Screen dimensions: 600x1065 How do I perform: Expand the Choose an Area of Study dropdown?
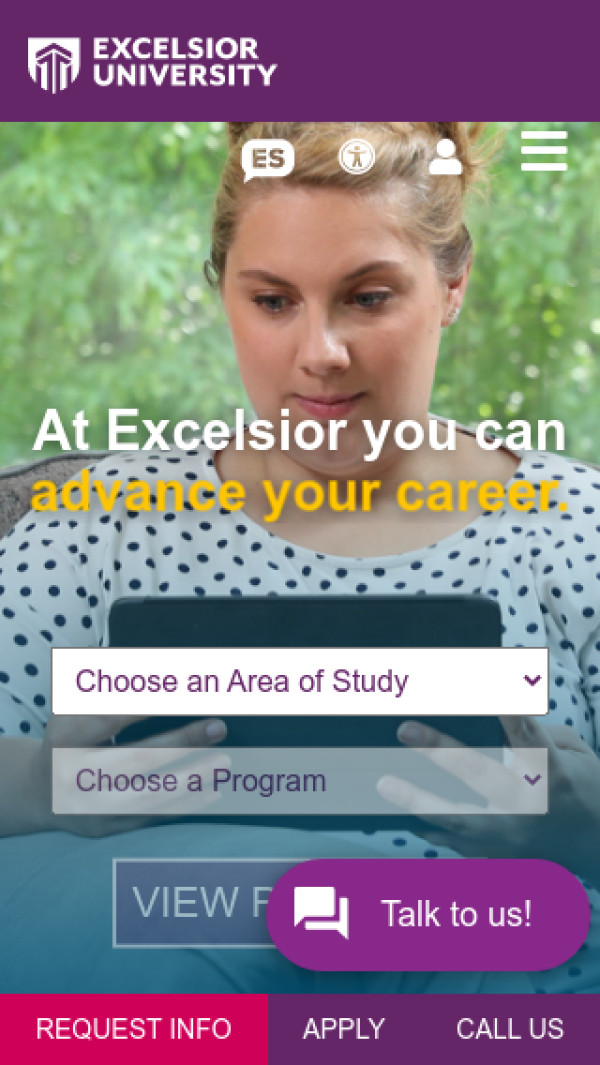coord(300,681)
